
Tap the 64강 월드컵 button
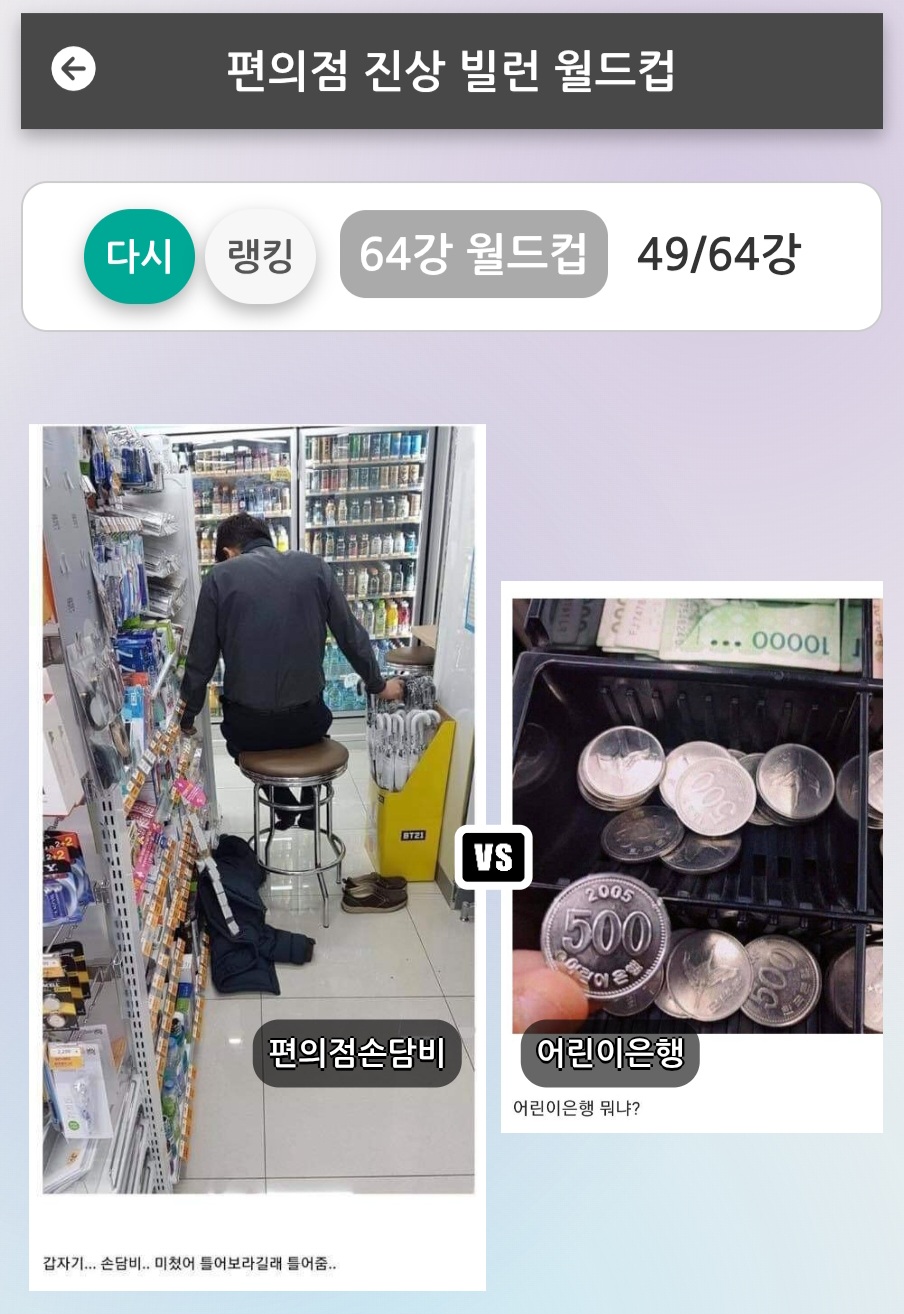473,254
